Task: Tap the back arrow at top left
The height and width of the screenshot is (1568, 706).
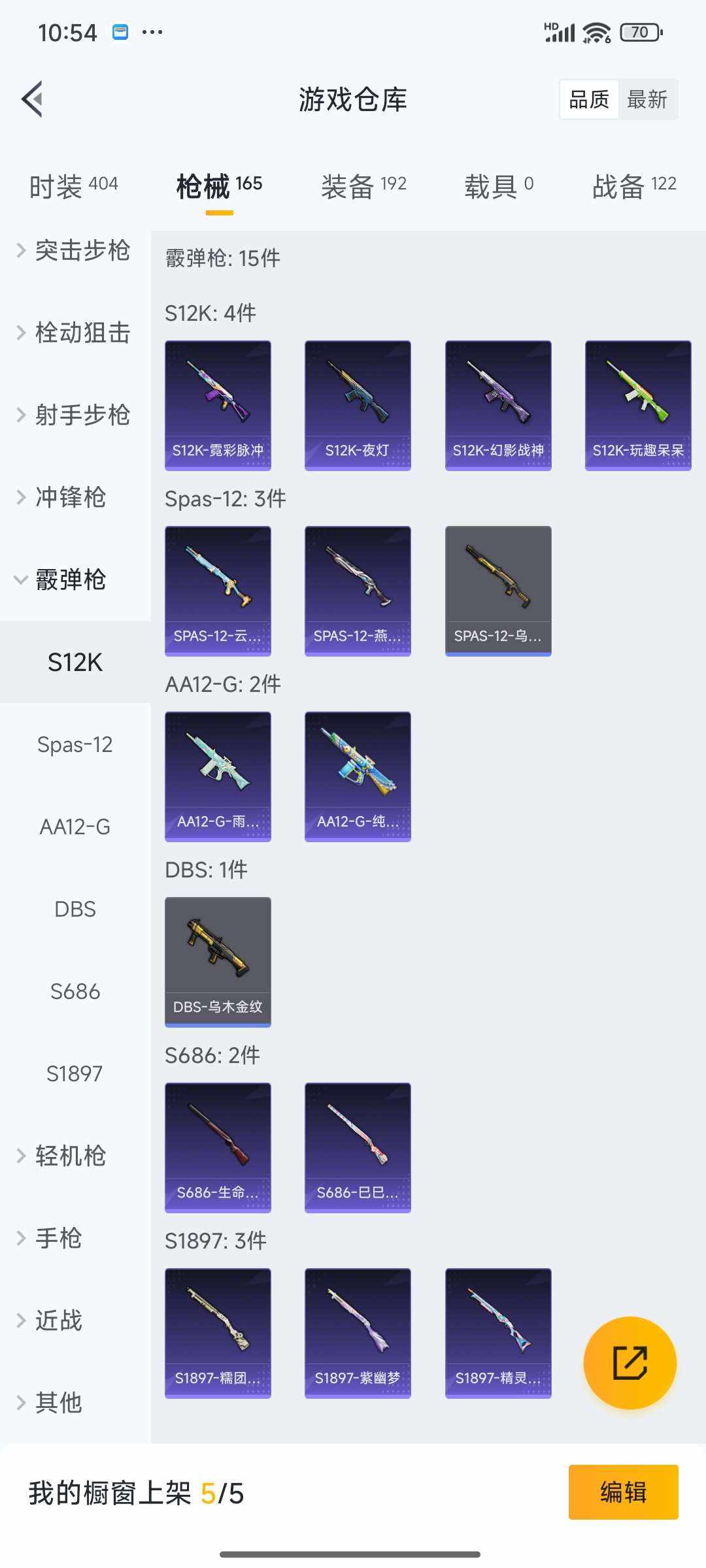Action: click(x=33, y=99)
